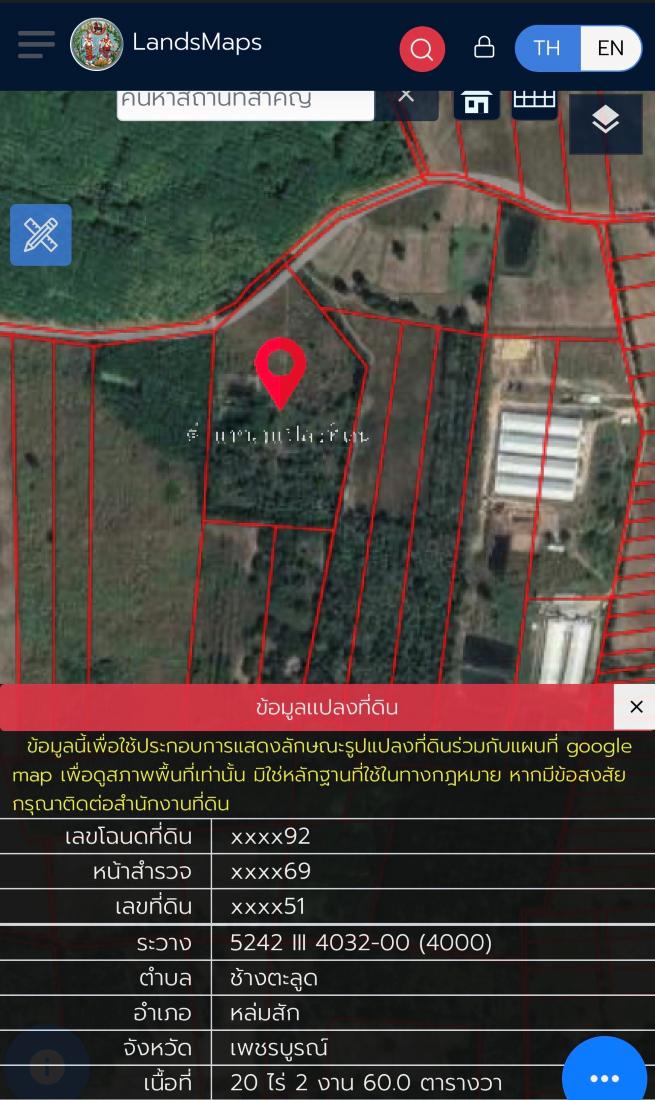The height and width of the screenshot is (1100, 655).
Task: Tap the red location pin on map
Action: click(280, 372)
